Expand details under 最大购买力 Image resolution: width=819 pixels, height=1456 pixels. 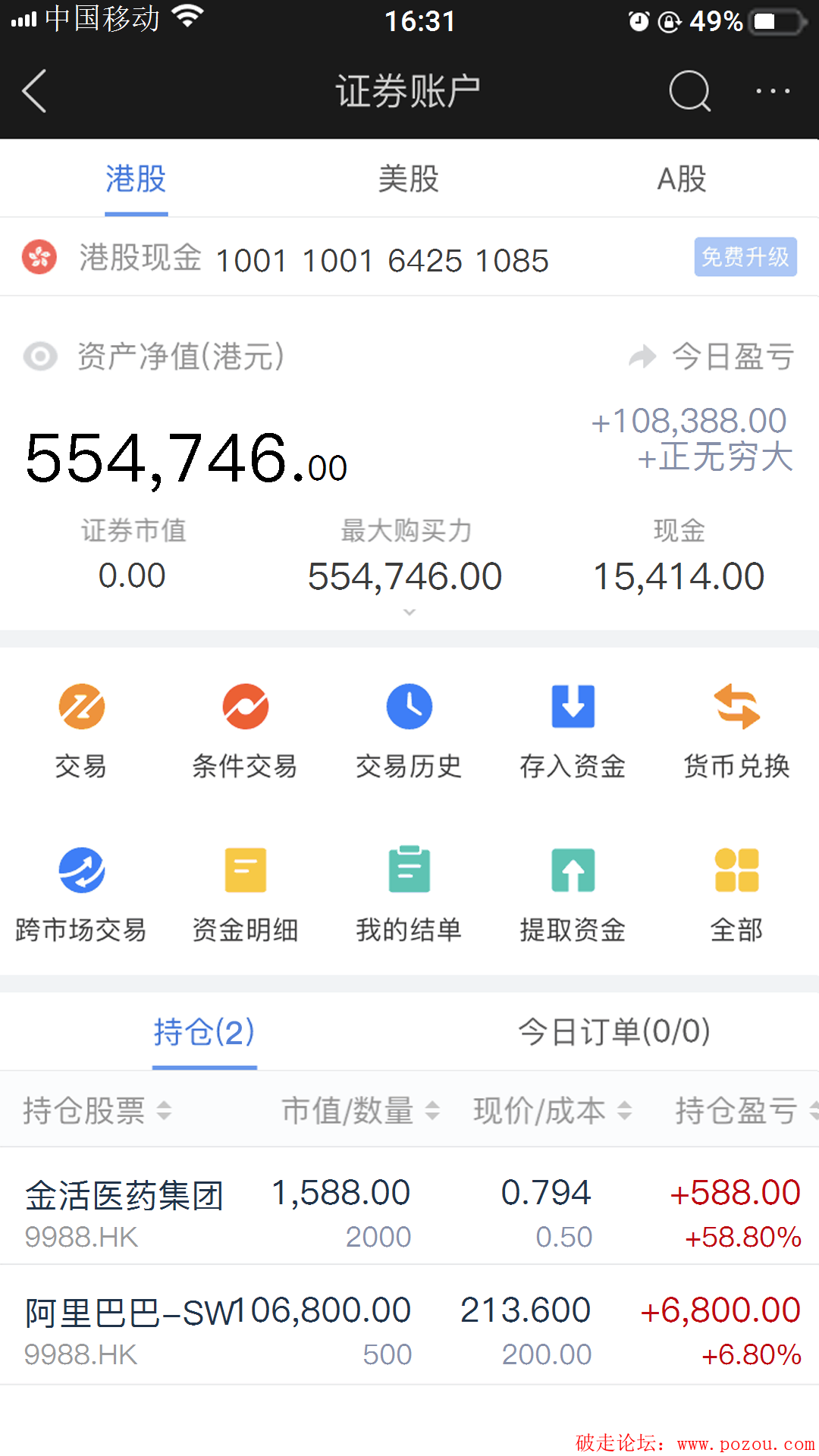tap(409, 611)
